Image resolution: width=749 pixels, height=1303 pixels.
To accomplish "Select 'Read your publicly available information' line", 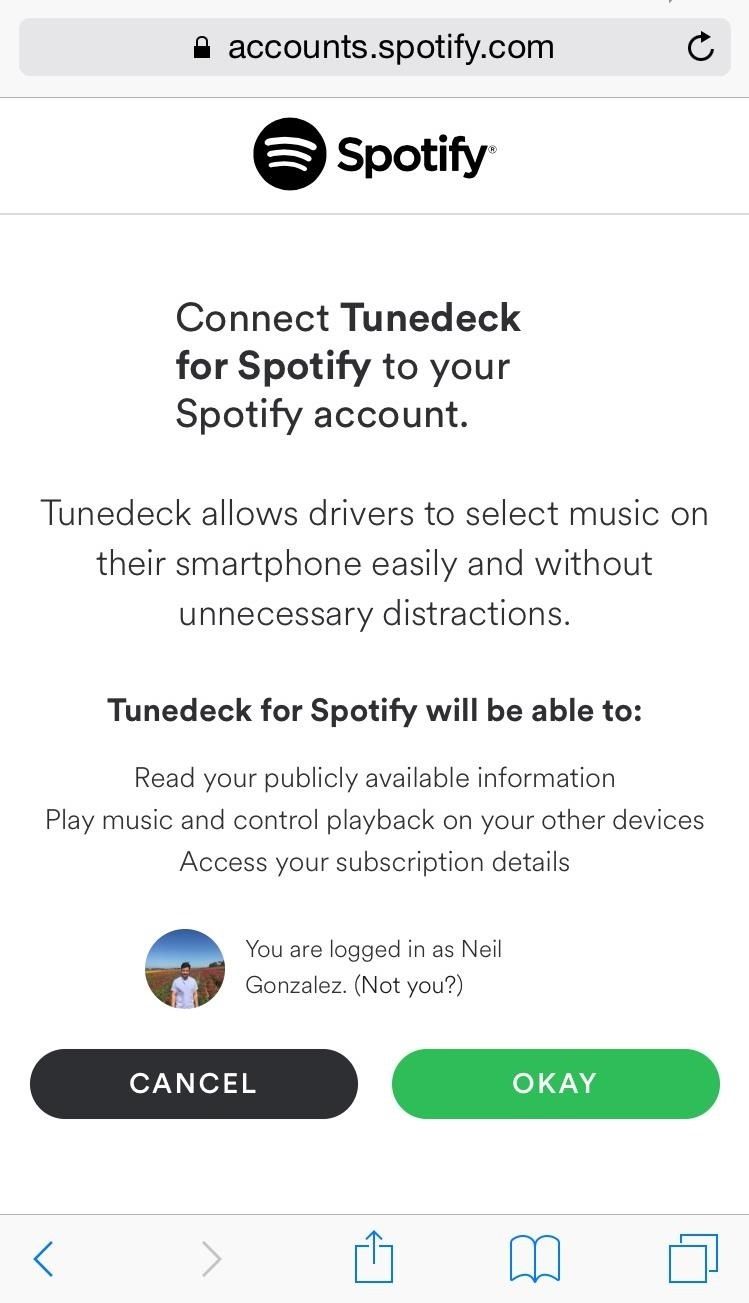I will (x=374, y=777).
